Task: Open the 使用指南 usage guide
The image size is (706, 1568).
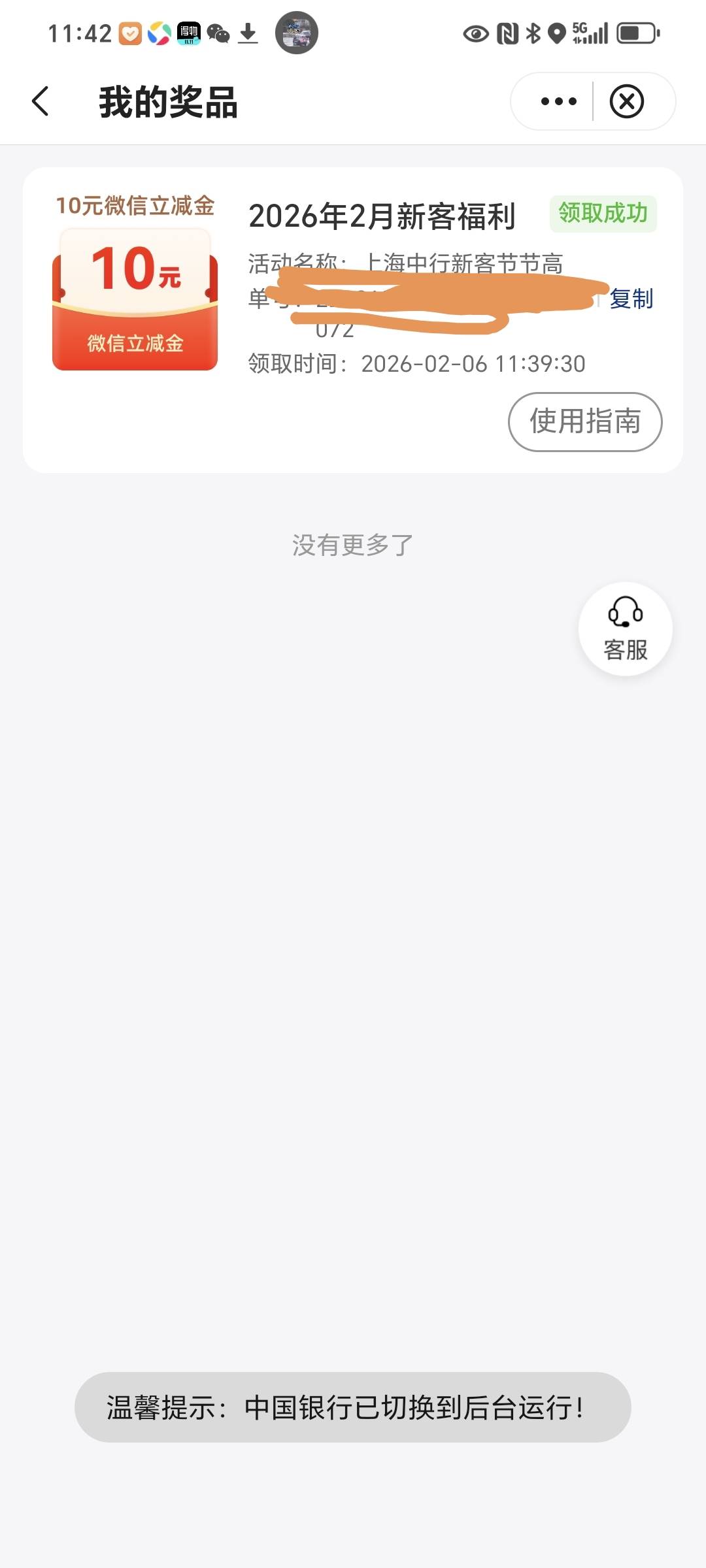Action: pos(585,421)
